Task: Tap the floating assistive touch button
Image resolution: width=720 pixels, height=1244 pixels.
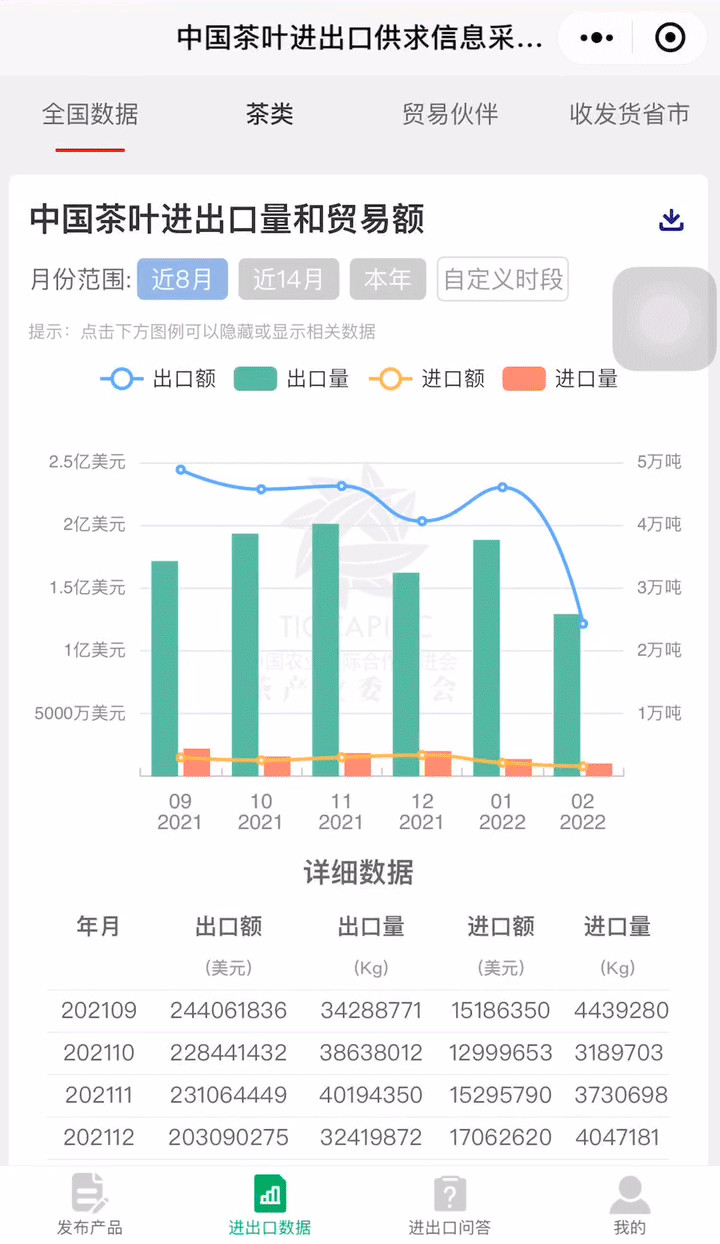Action: [x=664, y=319]
